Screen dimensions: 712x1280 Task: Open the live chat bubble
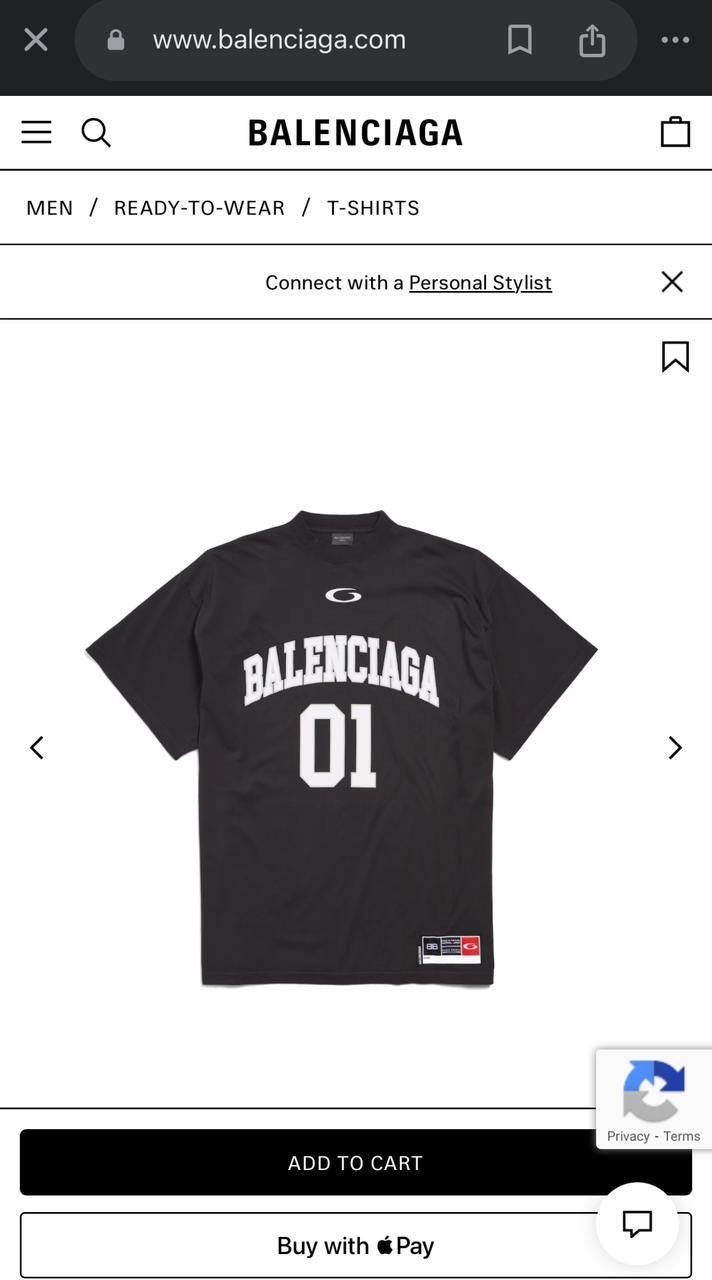[637, 1223]
